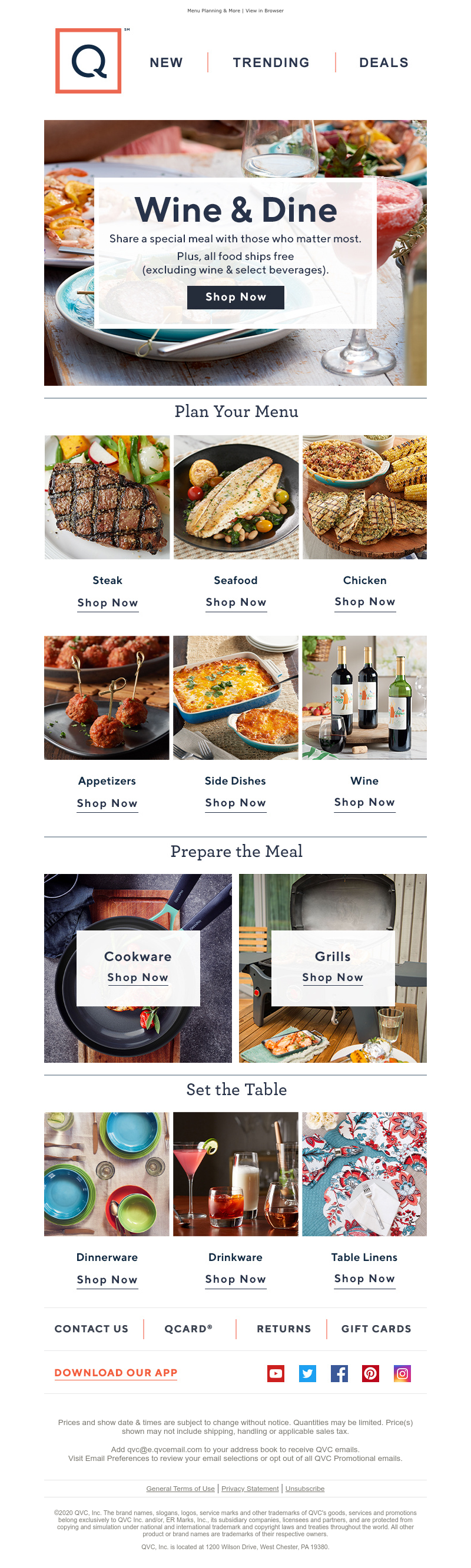Tap the Unsubscribe link

pos(304,1488)
